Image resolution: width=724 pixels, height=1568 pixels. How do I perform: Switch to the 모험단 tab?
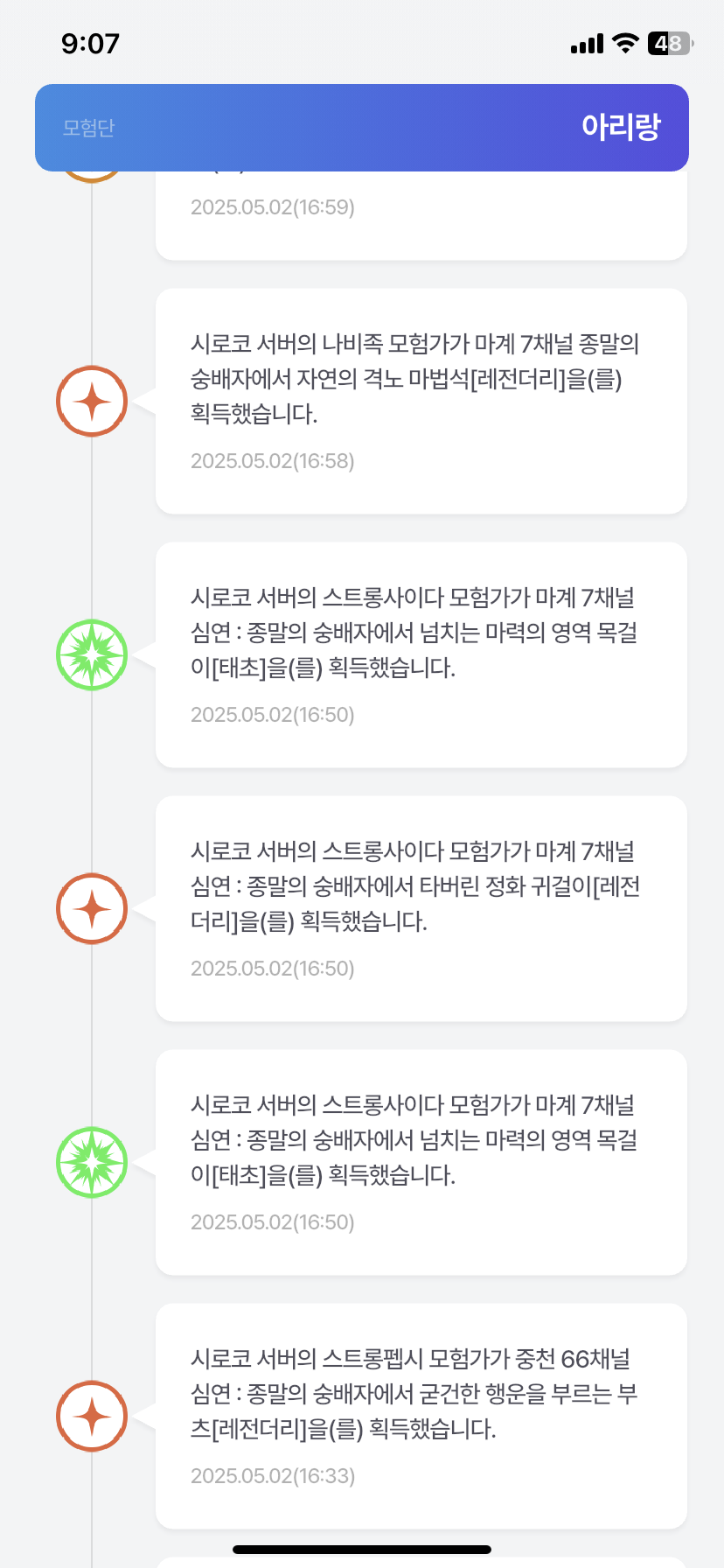[89, 128]
